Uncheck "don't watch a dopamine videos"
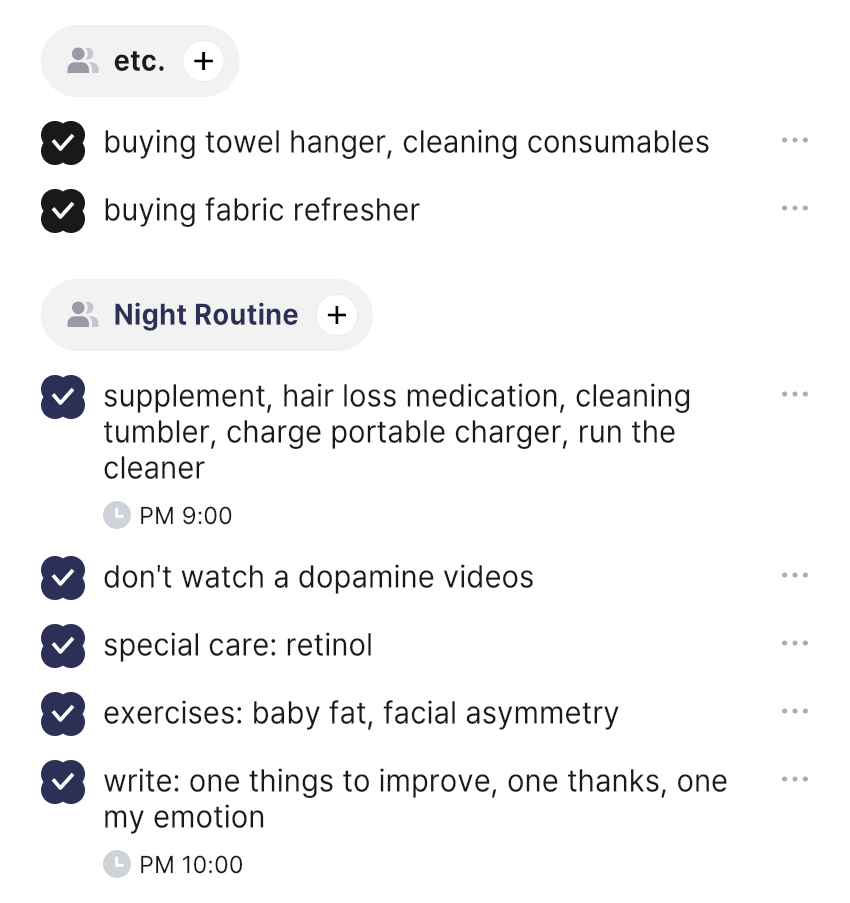 tap(63, 577)
